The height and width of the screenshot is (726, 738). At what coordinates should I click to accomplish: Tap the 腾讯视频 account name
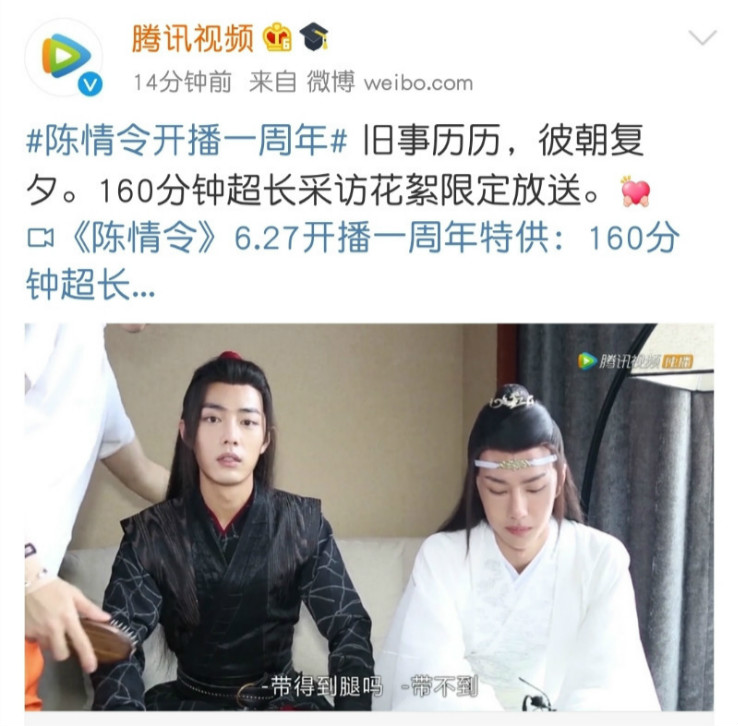[194, 37]
